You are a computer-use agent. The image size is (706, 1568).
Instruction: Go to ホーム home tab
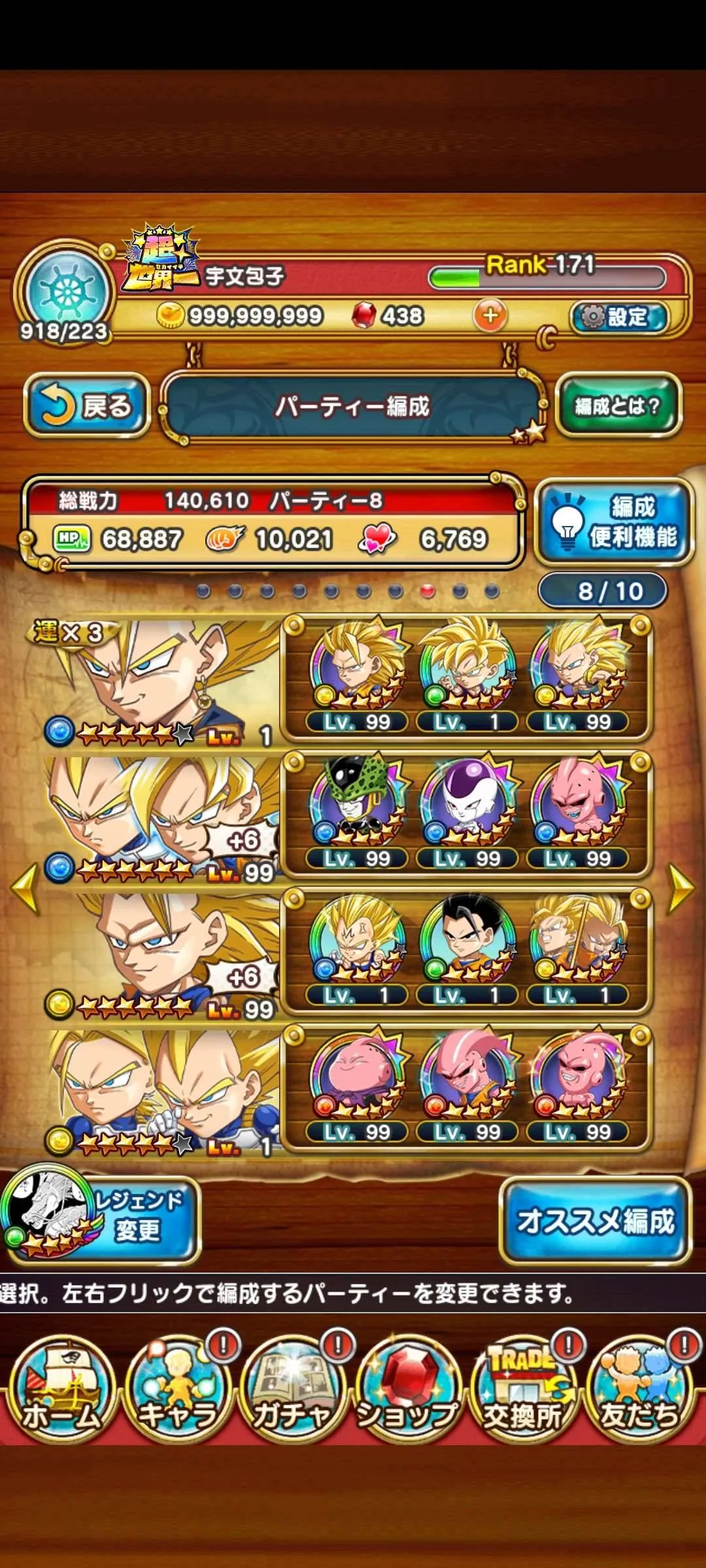(60, 1390)
